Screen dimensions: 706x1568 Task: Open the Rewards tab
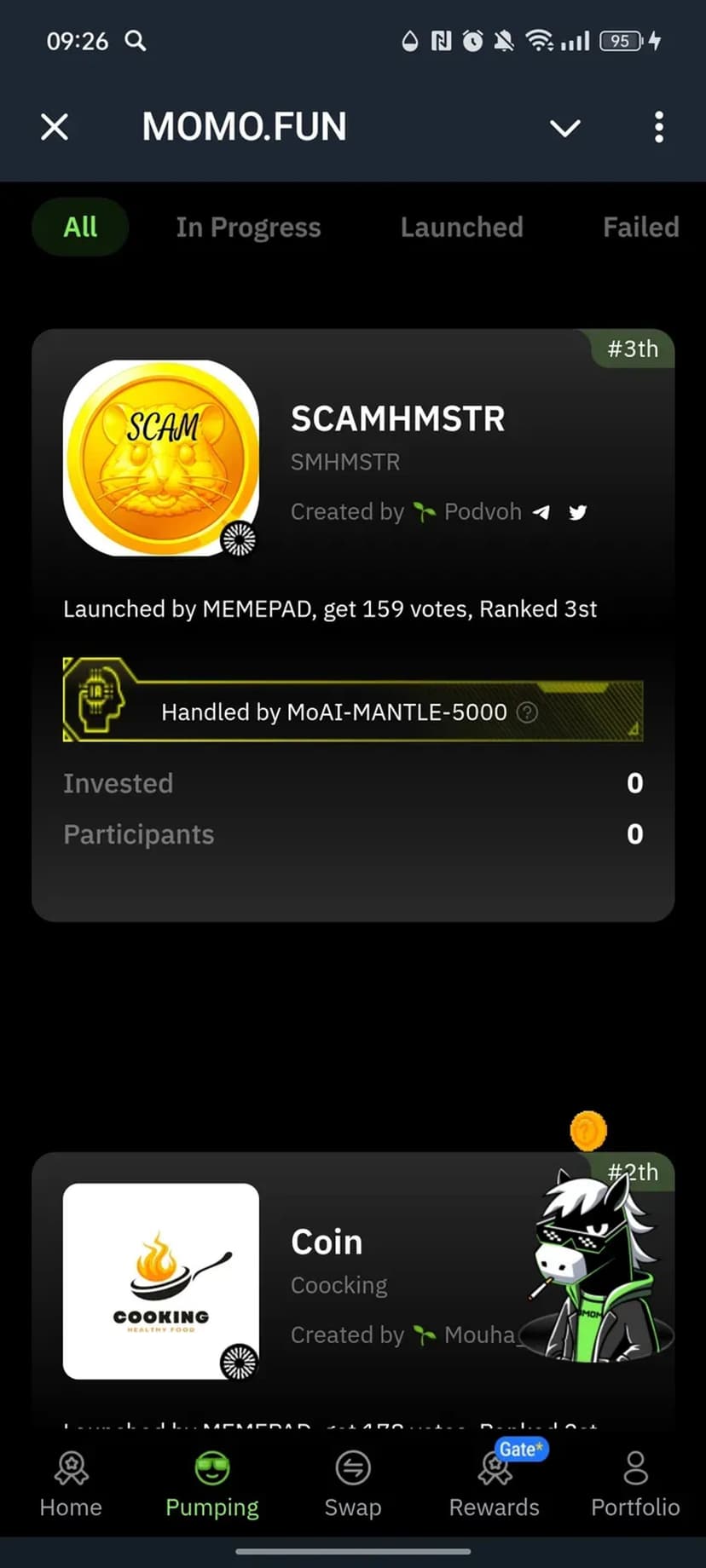[x=494, y=1484]
